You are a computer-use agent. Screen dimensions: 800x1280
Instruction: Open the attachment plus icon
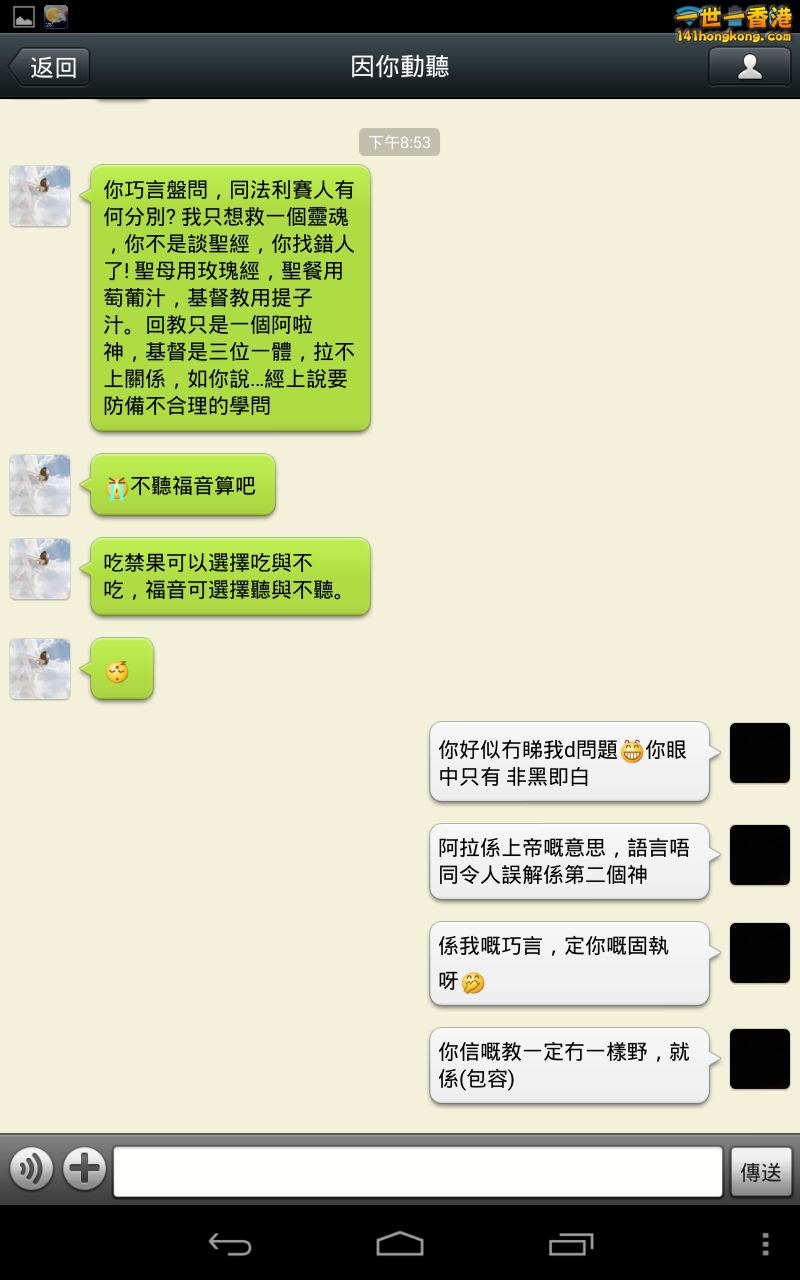pyautogui.click(x=86, y=1168)
